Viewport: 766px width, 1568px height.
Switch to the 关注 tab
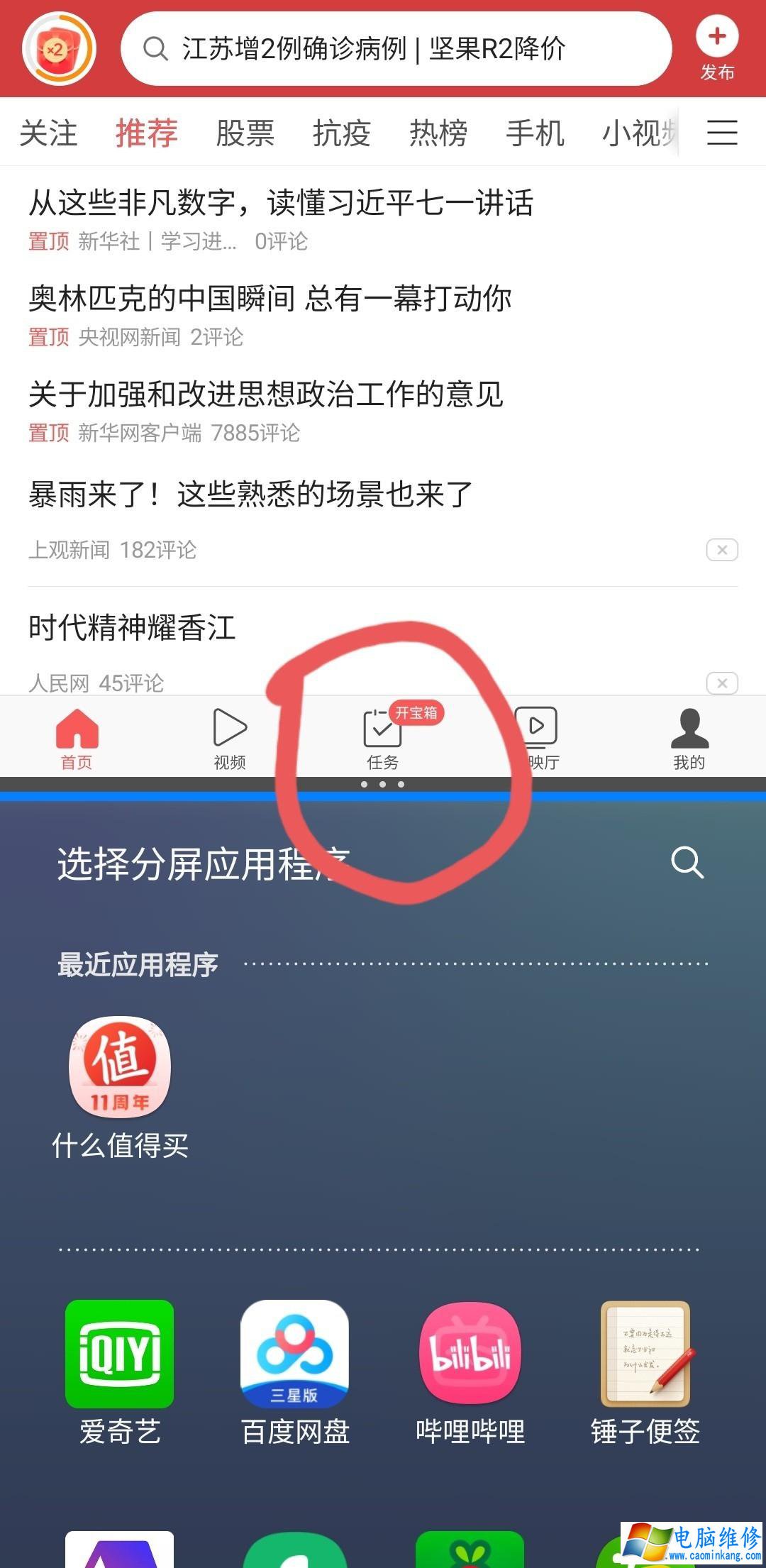click(48, 133)
